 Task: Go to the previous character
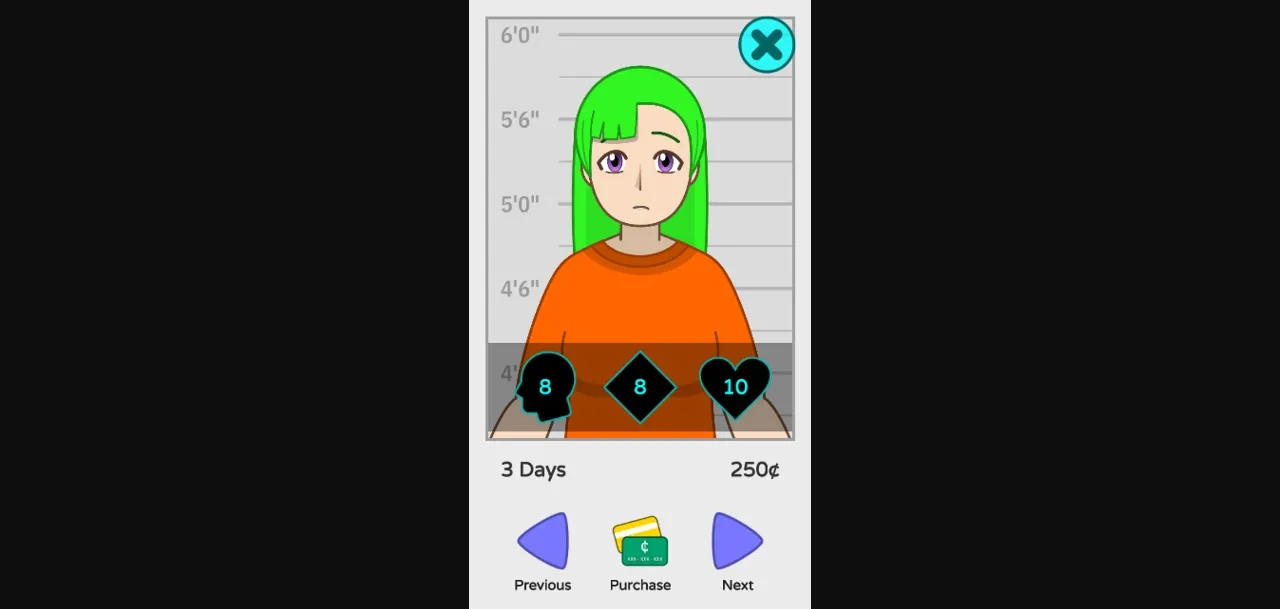[x=543, y=542]
